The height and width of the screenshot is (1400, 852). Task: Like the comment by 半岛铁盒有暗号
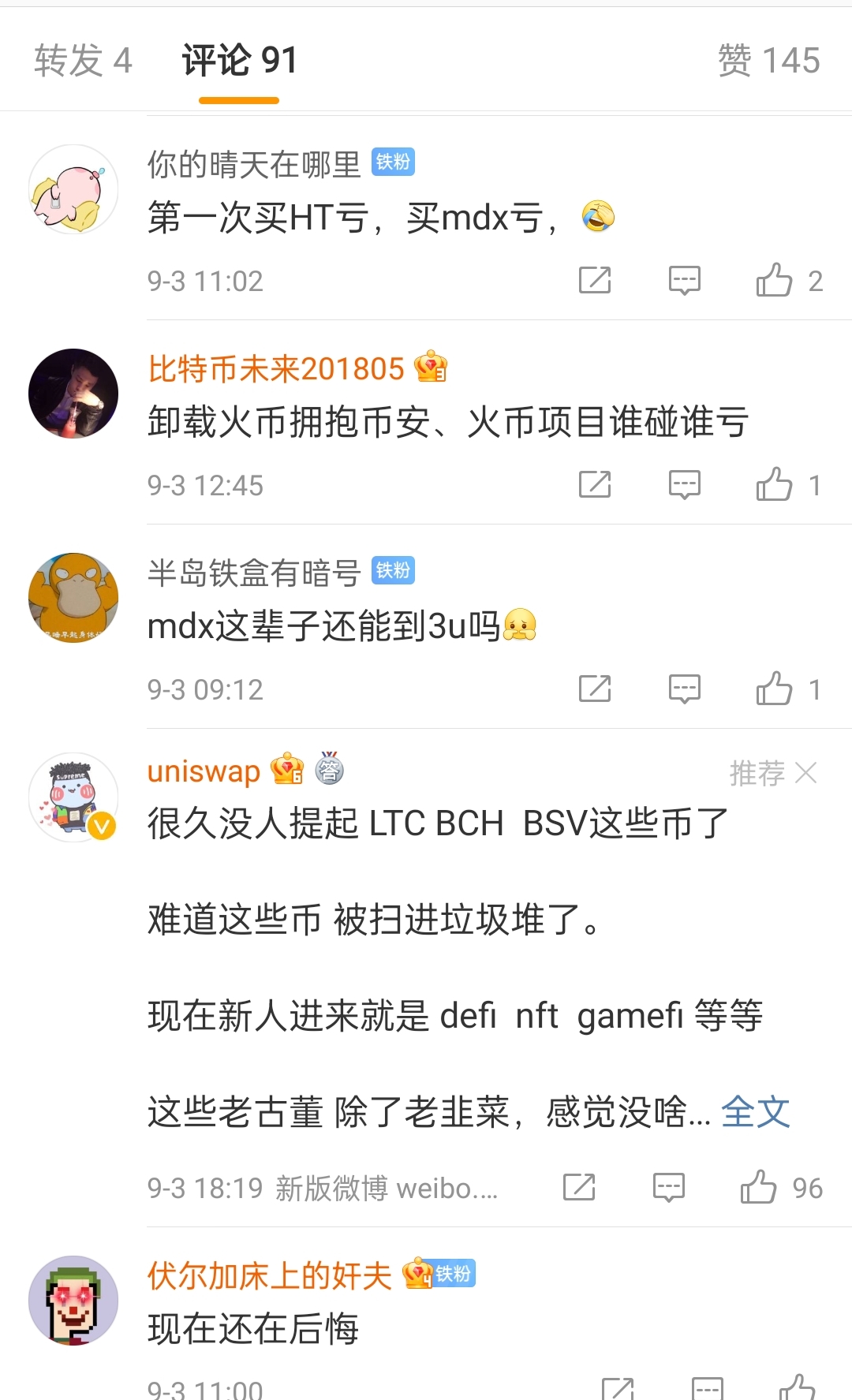click(774, 689)
